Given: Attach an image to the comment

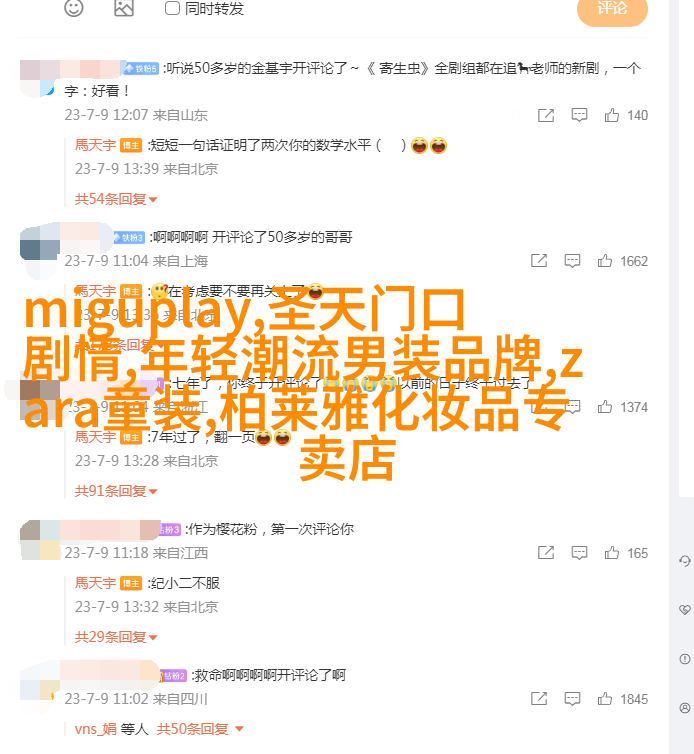Looking at the screenshot, I should point(123,8).
